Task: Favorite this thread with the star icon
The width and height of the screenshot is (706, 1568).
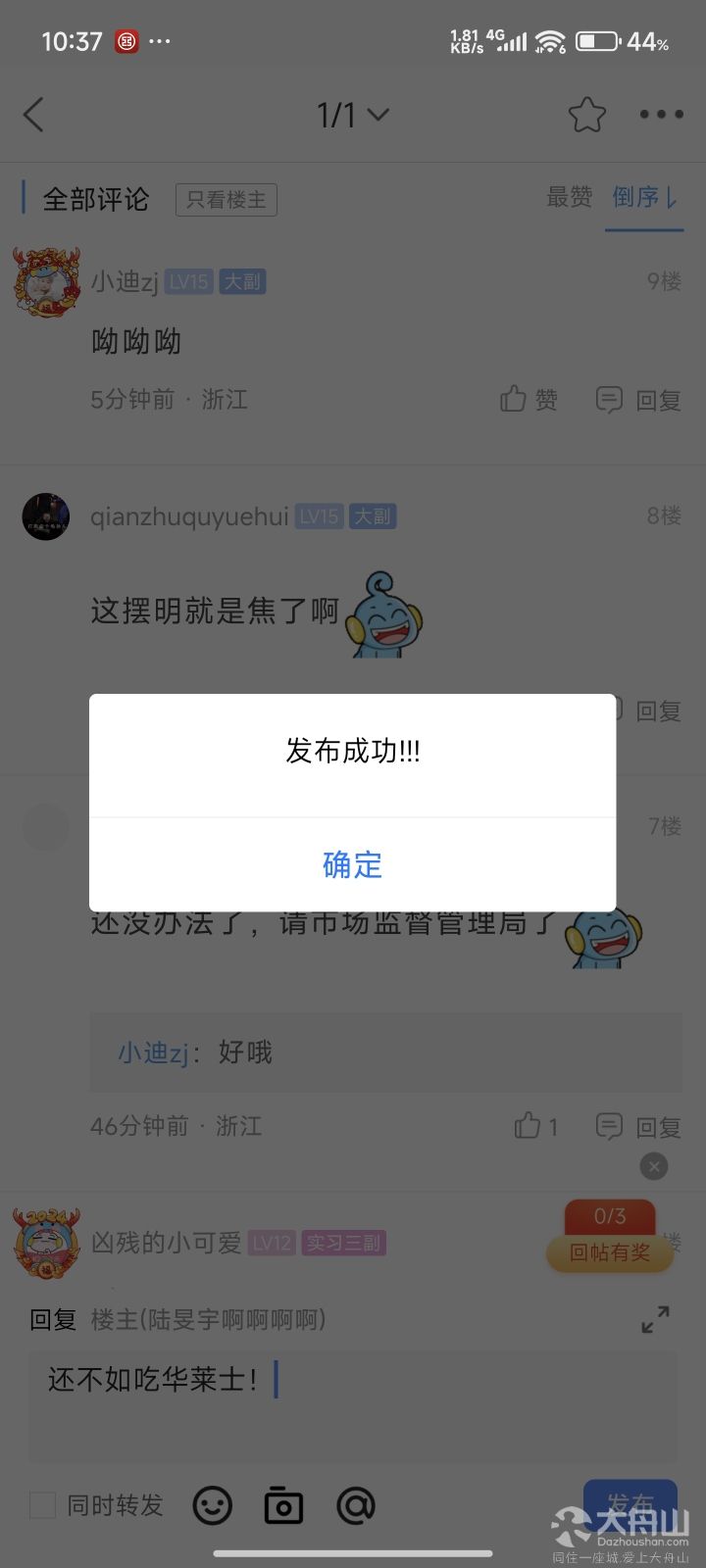Action: 587,116
